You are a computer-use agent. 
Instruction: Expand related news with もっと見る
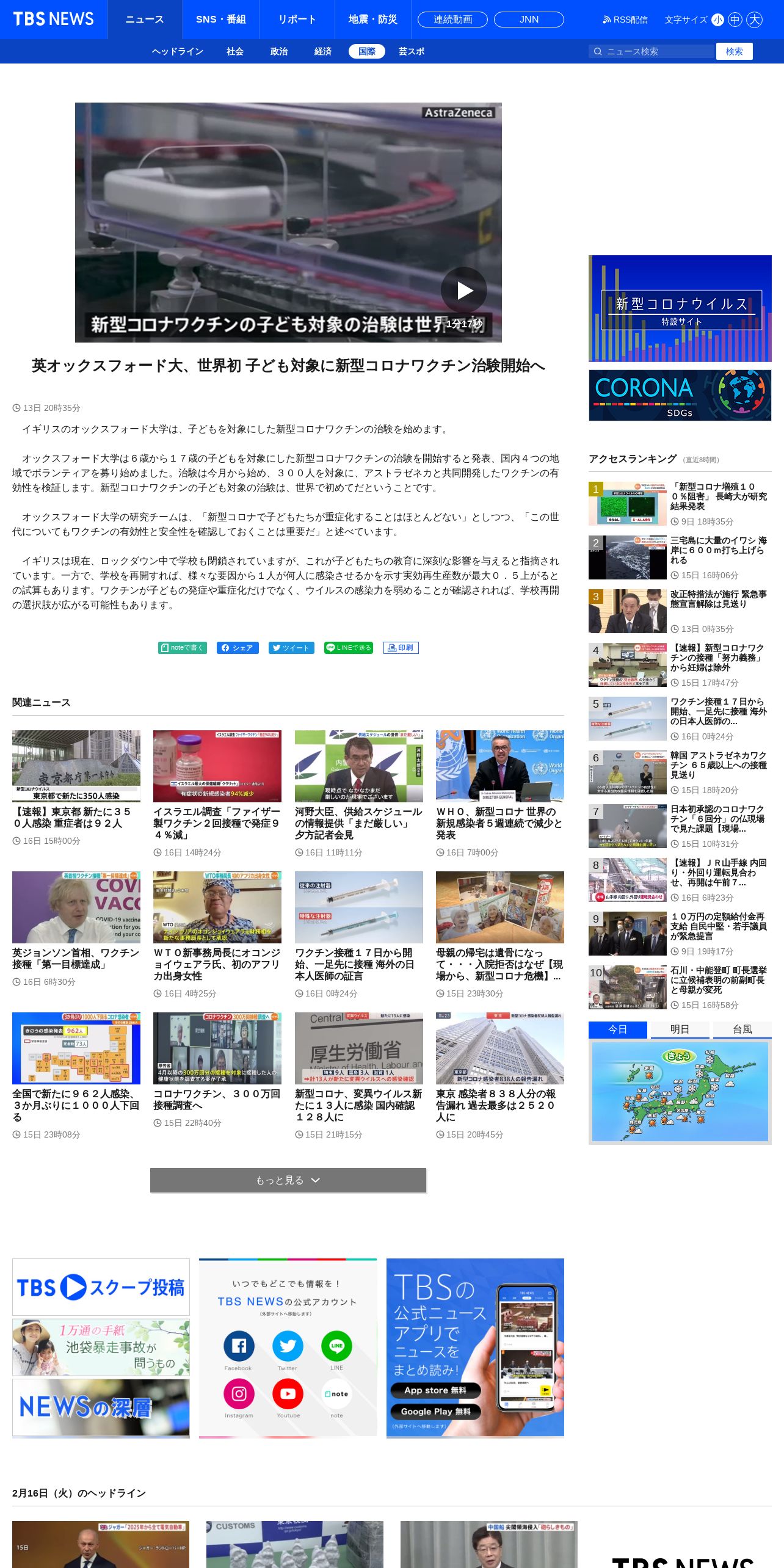288,1180
